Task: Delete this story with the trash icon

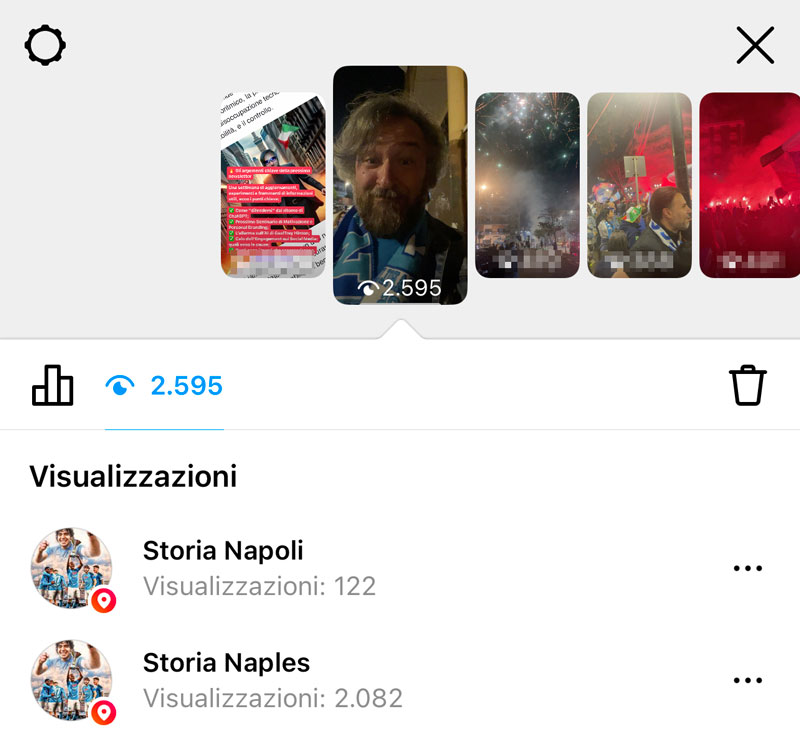Action: tap(748, 385)
